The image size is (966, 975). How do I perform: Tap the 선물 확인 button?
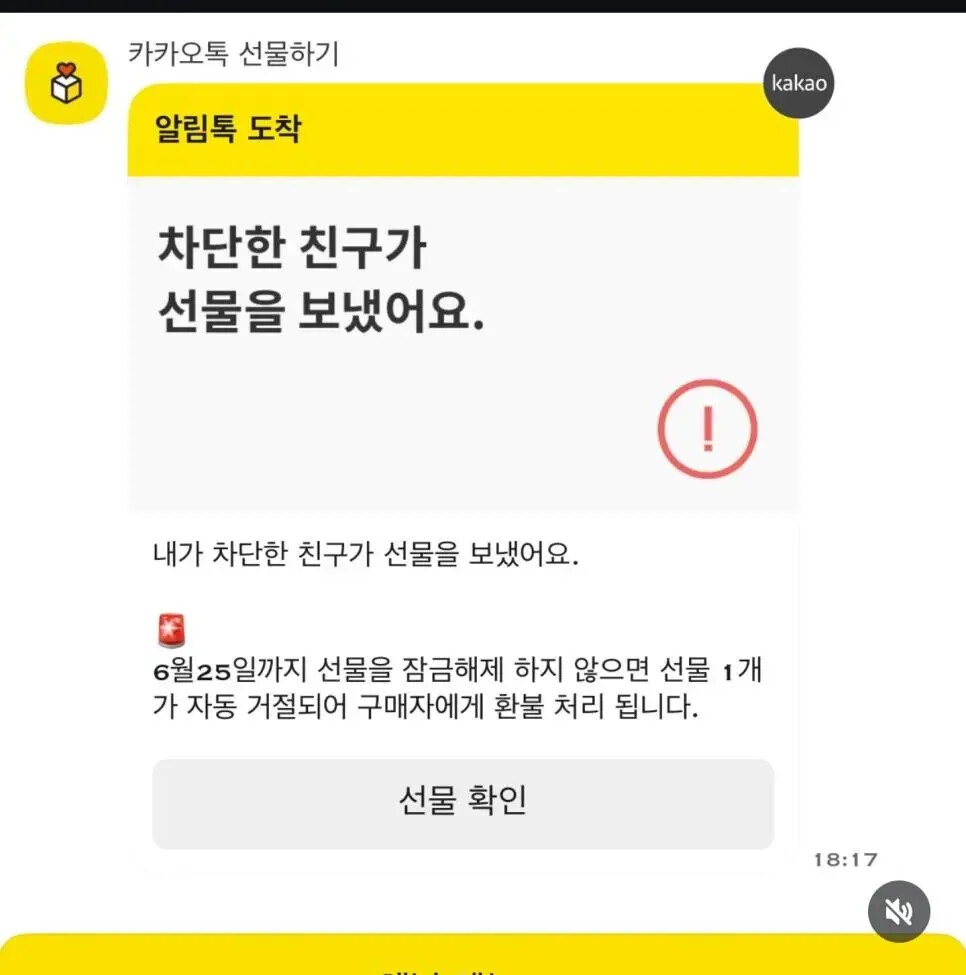point(463,803)
